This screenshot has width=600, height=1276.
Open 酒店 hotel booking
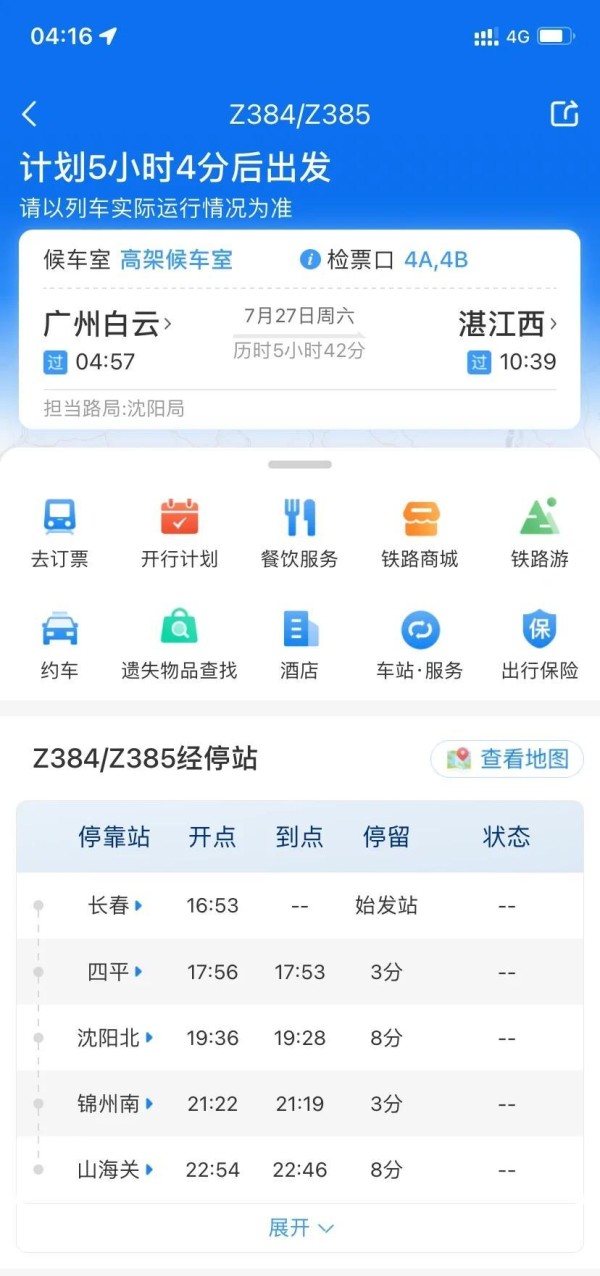[300, 646]
